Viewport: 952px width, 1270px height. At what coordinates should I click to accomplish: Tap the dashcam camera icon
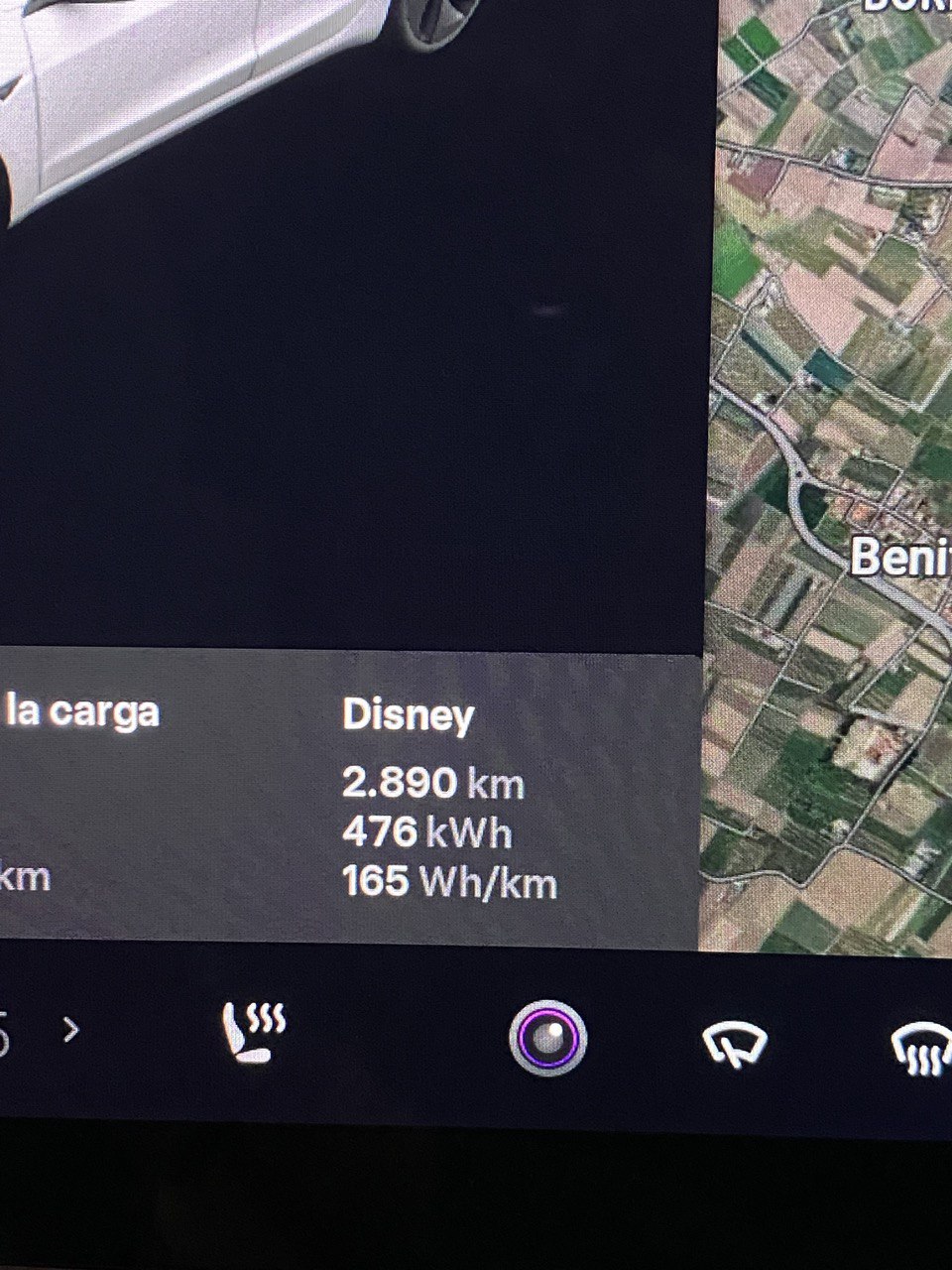click(x=547, y=1039)
